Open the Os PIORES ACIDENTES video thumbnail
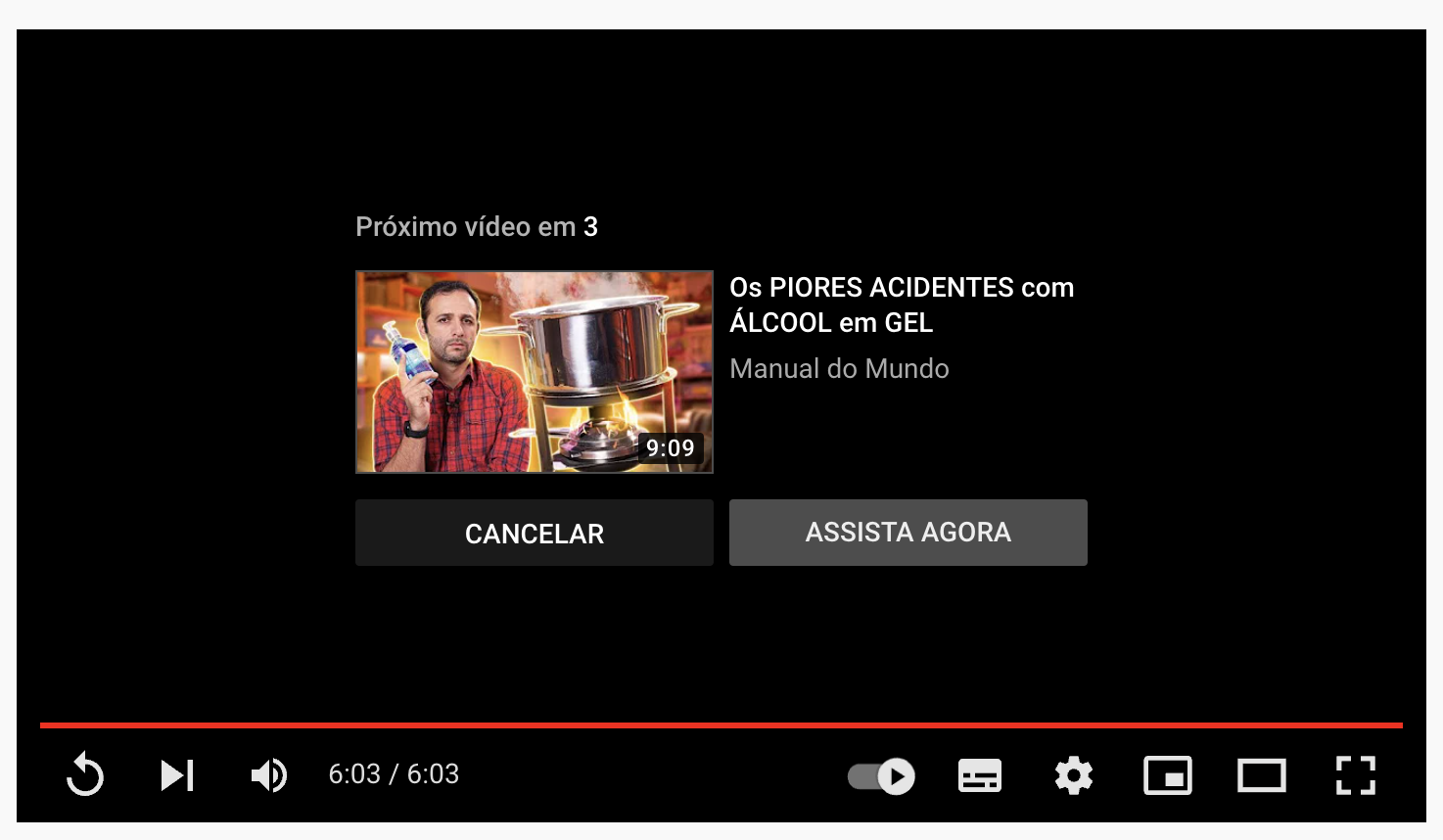Viewport: 1443px width, 840px height. (x=534, y=372)
